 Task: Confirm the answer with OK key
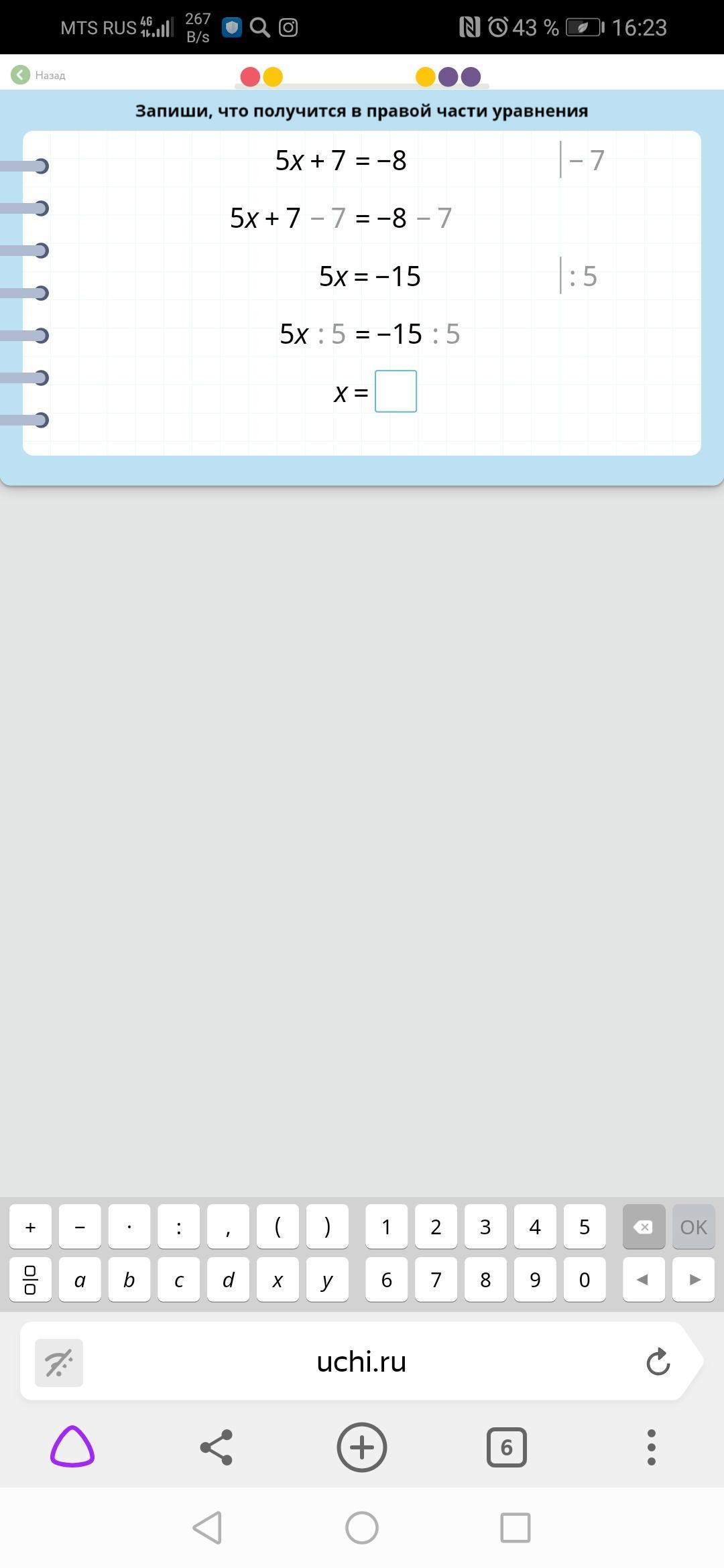click(693, 1227)
